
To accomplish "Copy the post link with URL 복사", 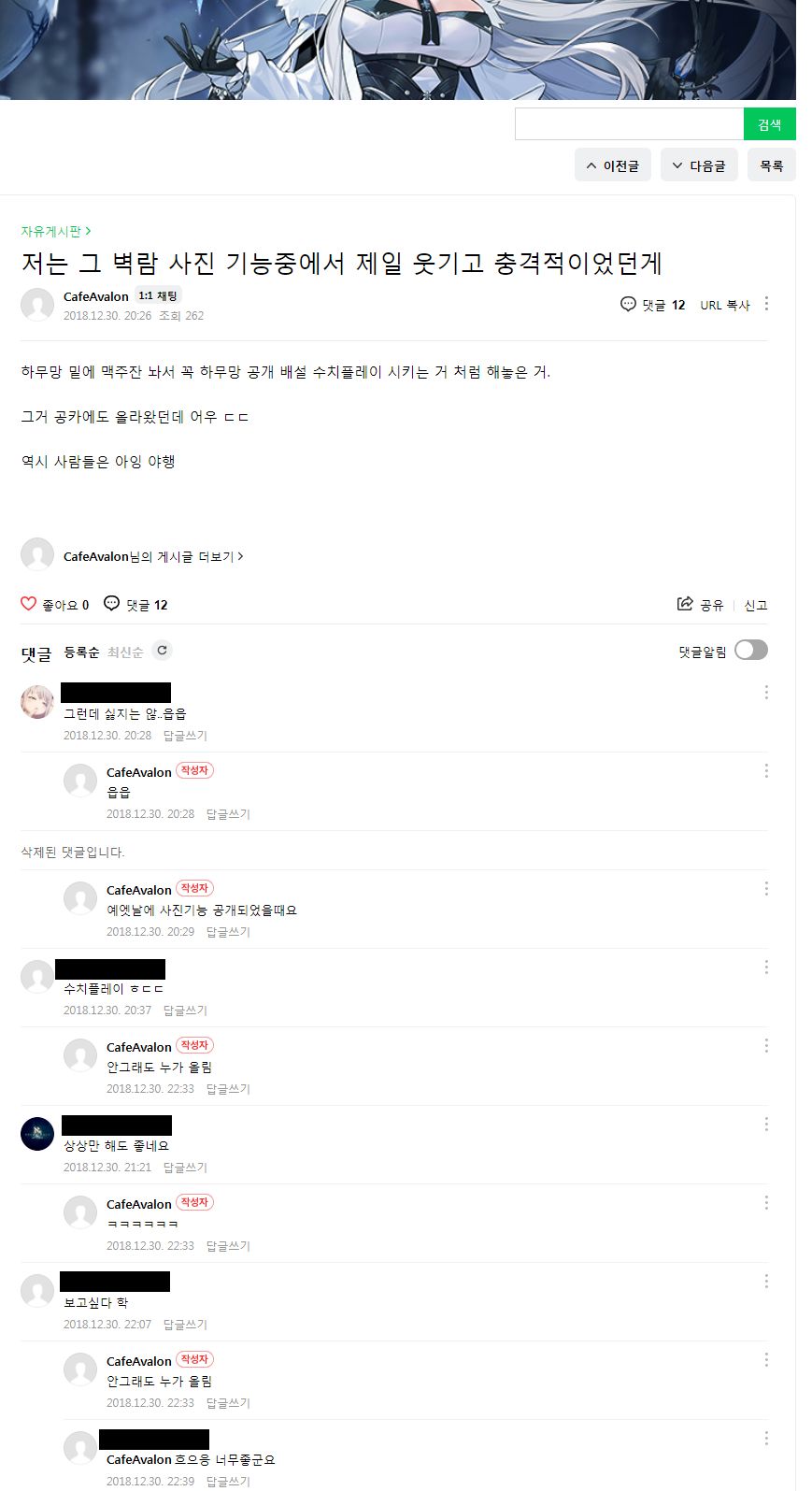I will pyautogui.click(x=725, y=305).
